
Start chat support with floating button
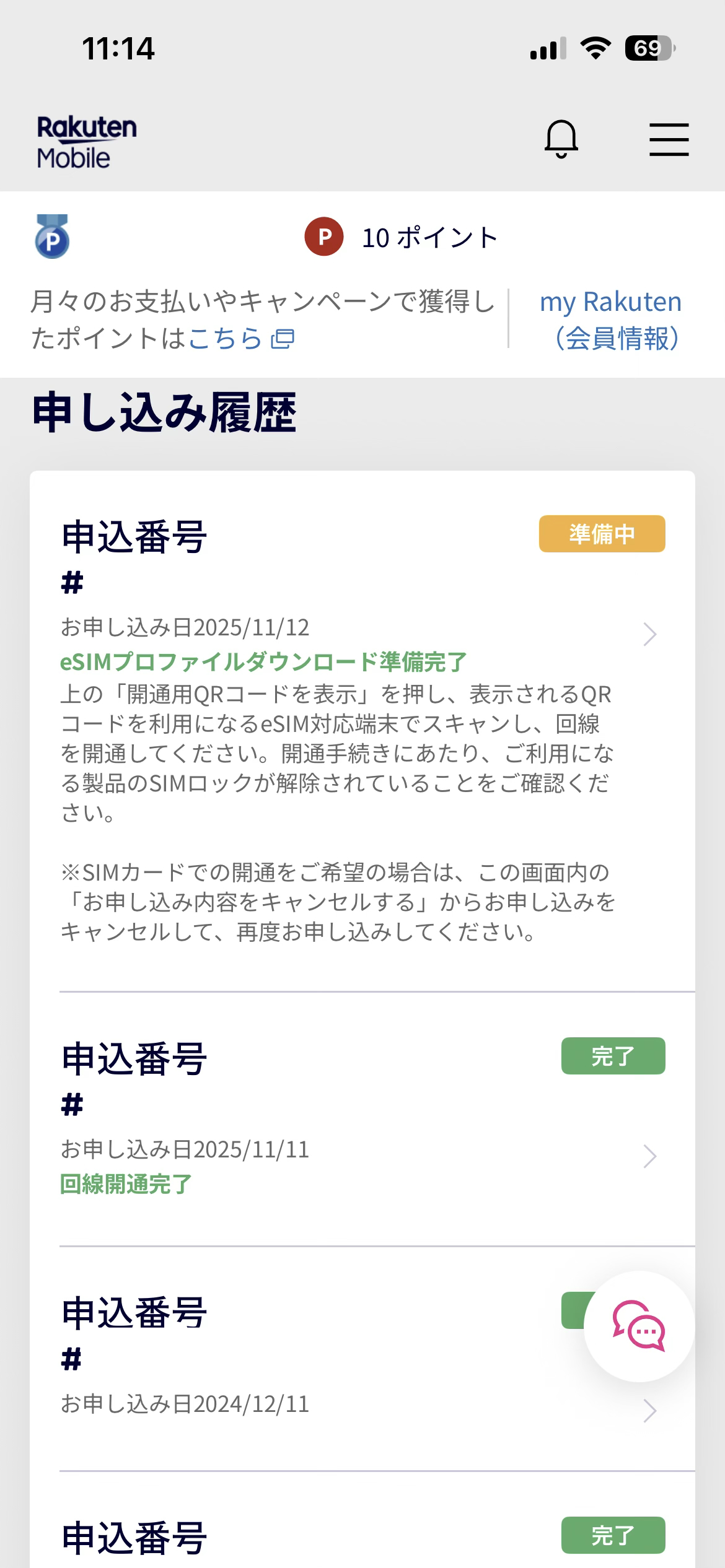point(639,1326)
